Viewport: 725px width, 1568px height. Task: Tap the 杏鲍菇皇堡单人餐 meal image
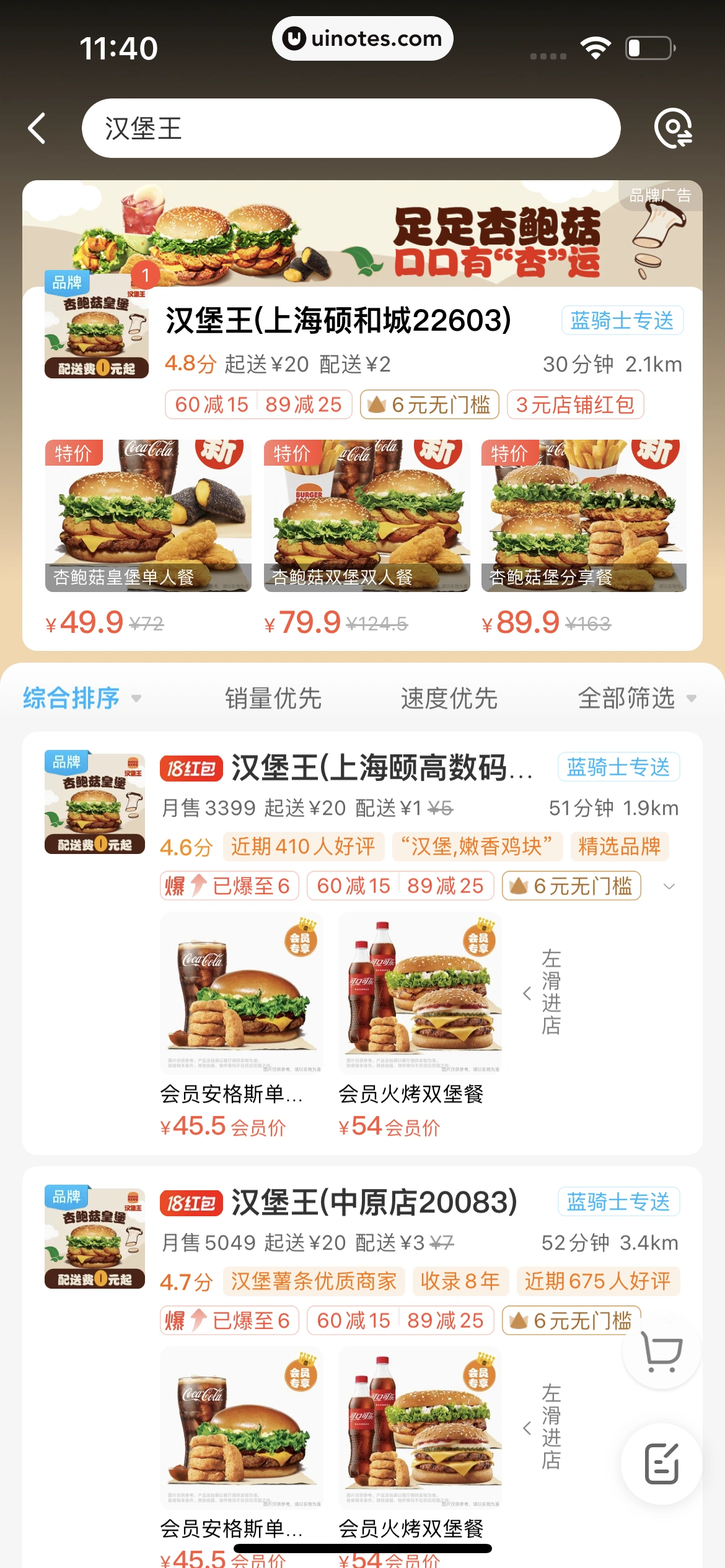coord(149,516)
